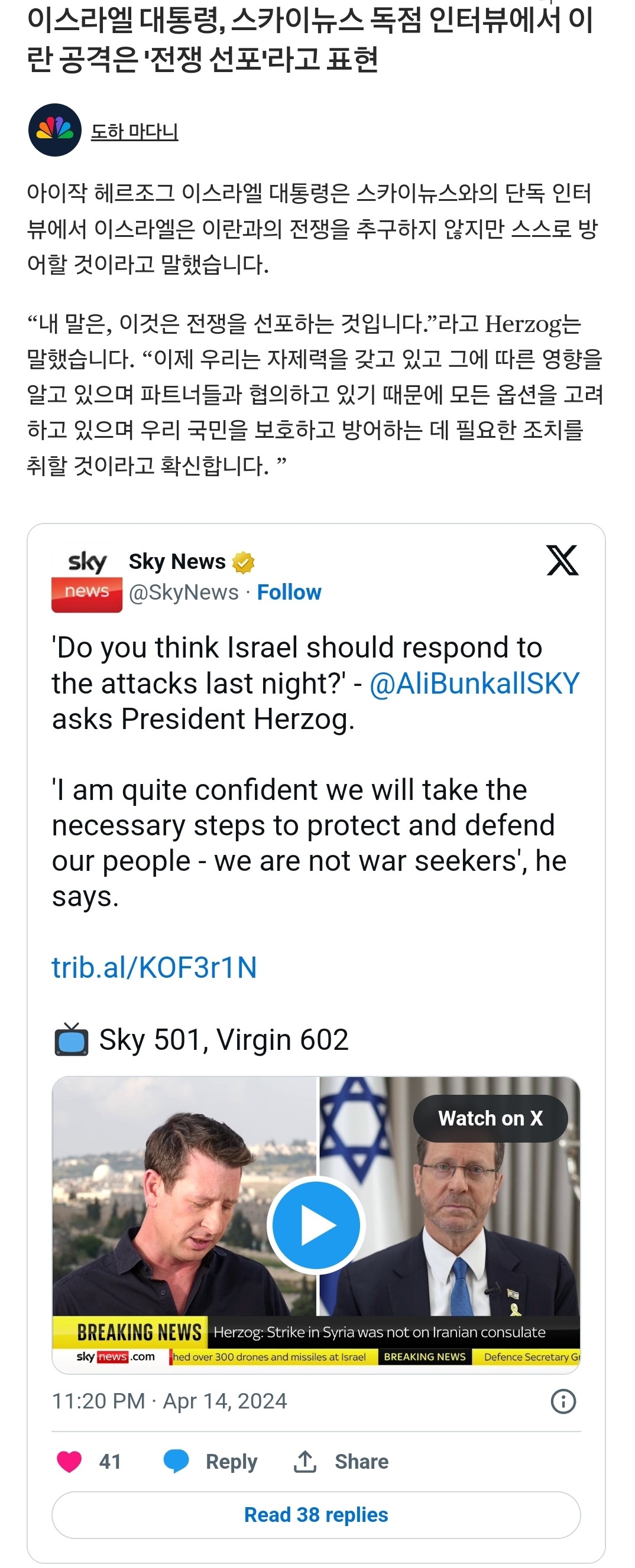
Task: Open the tweet timestamp 11:20 PM Apr 14, 2024
Action: click(170, 1401)
